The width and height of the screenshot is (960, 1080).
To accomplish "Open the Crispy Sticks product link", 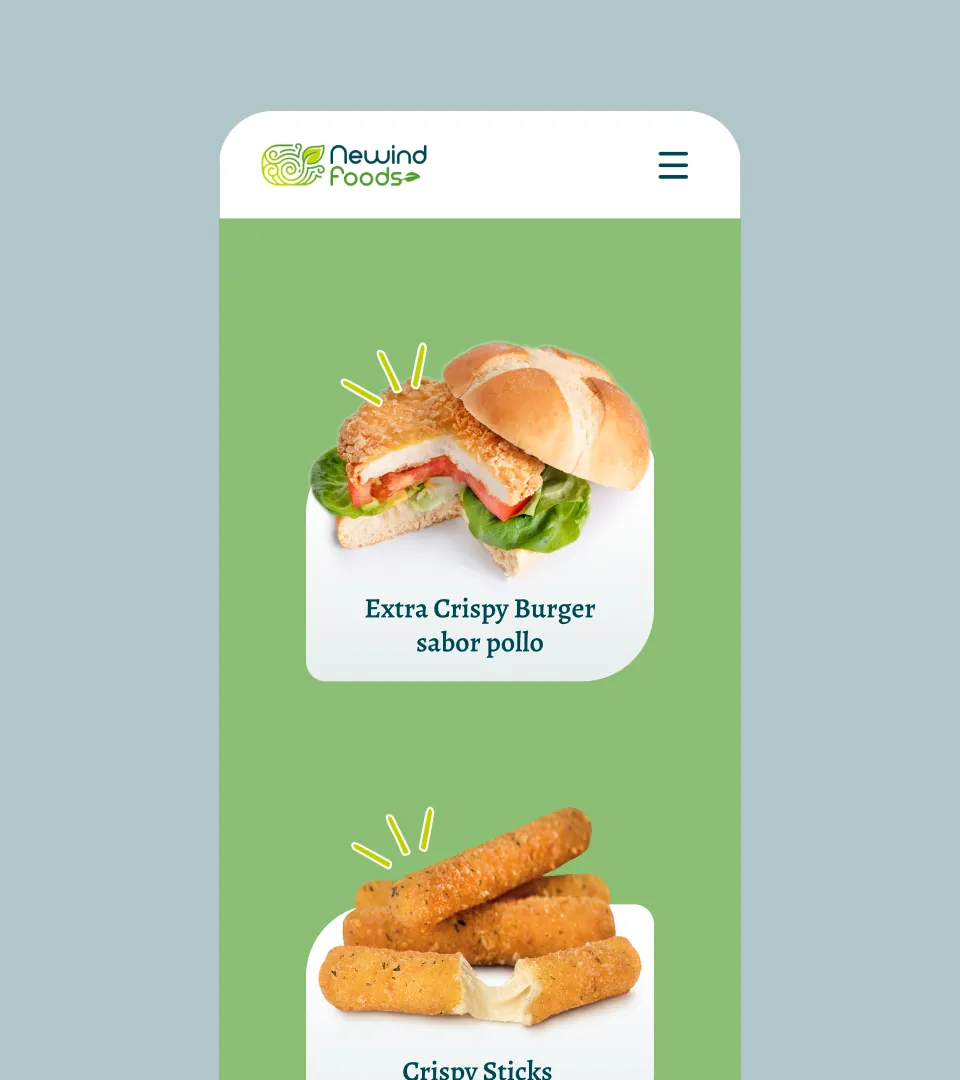I will point(478,1068).
